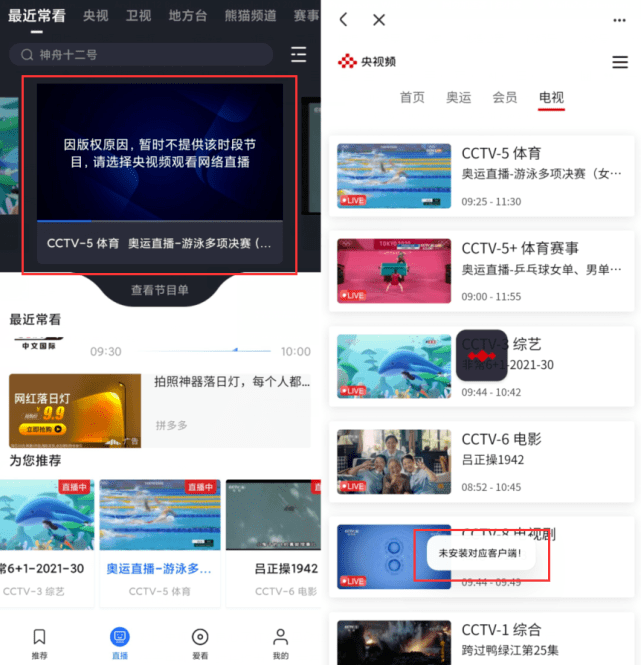The width and height of the screenshot is (641, 665).
Task: Open the 吕正操1942 CCTV-6 recommended tile
Action: coord(273,540)
